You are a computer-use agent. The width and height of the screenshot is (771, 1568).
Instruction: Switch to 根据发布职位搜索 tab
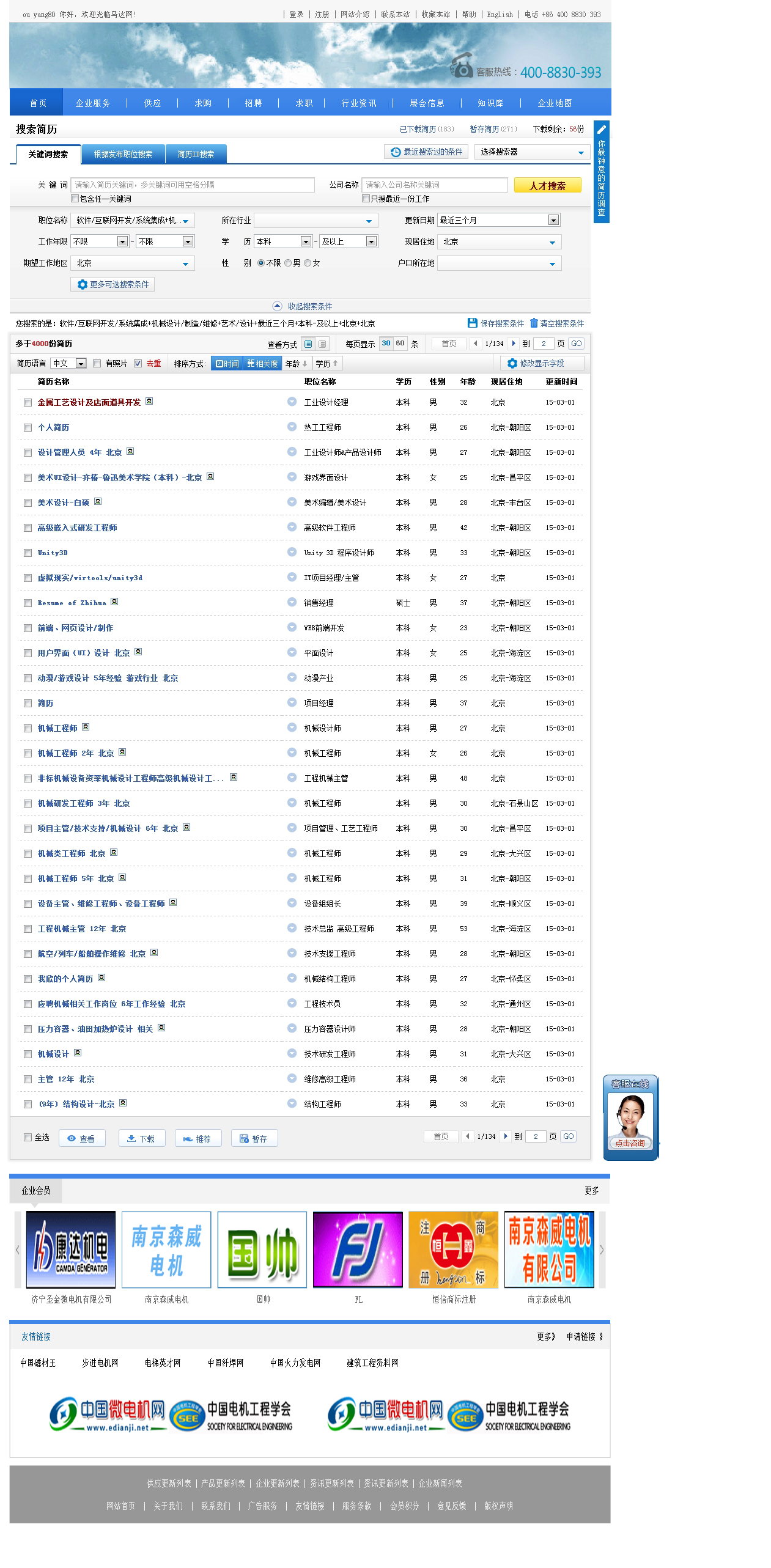(x=123, y=154)
